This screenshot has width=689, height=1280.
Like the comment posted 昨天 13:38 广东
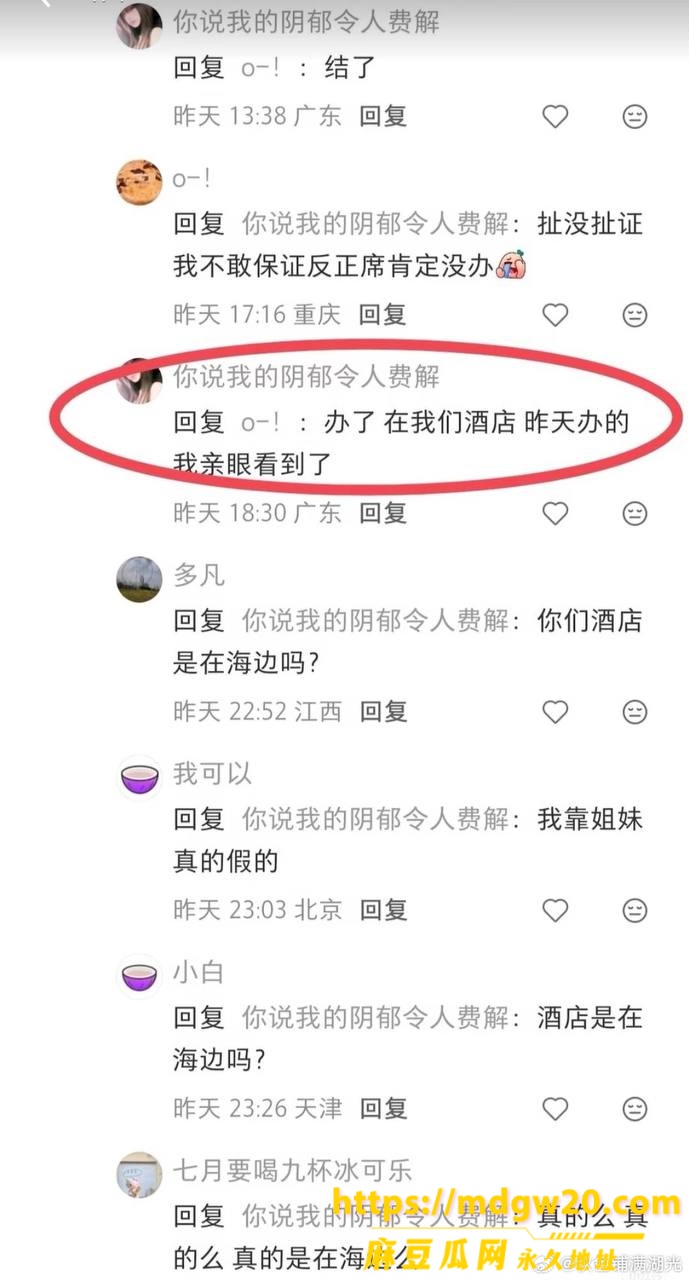(x=555, y=116)
